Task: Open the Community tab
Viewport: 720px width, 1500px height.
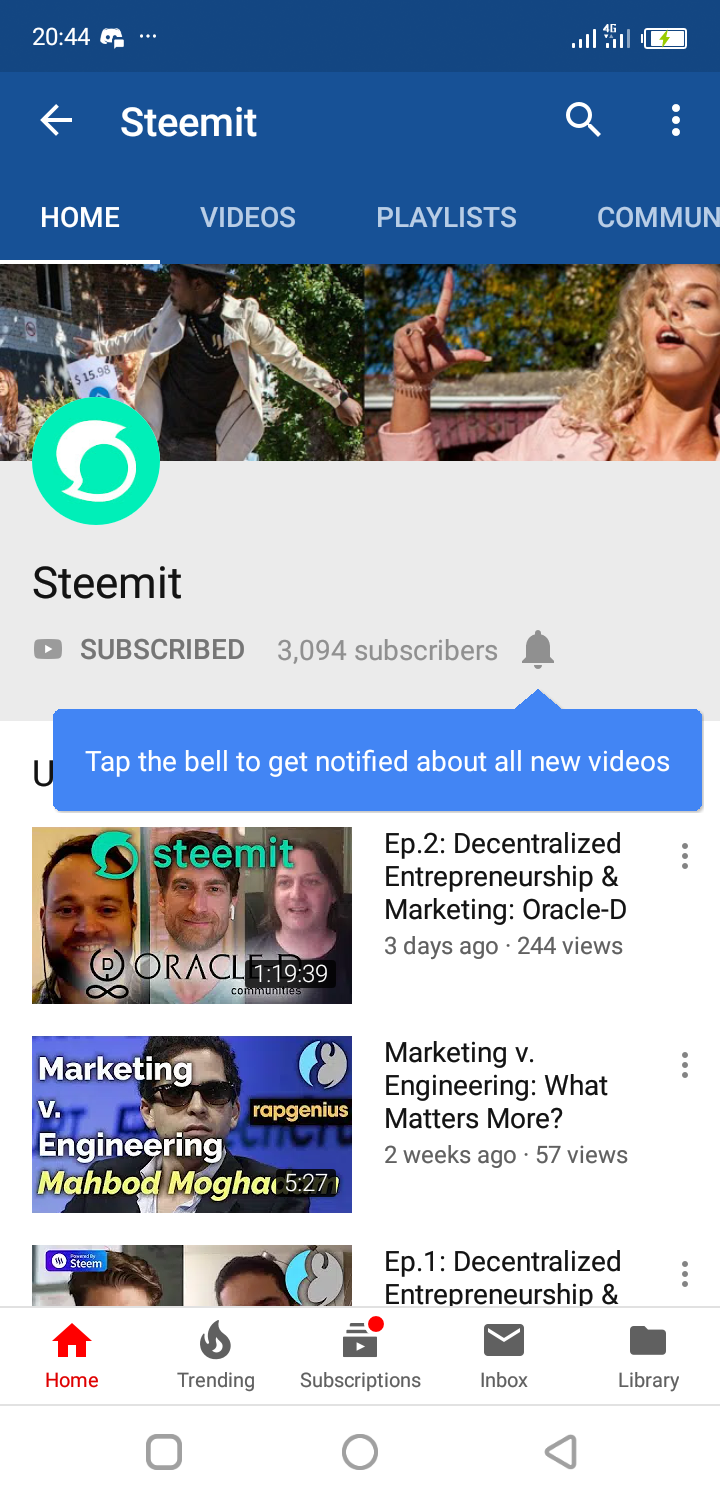Action: point(657,217)
